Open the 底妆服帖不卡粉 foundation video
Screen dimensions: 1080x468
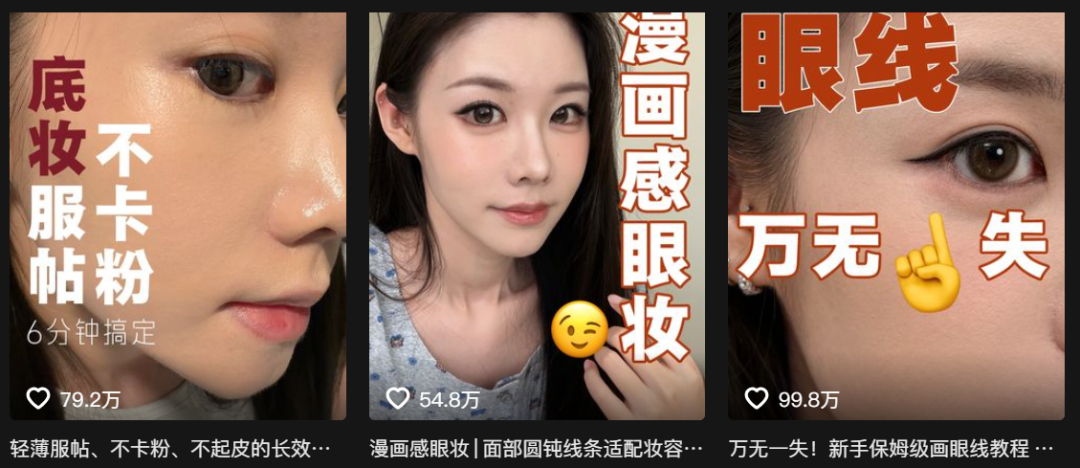point(178,216)
